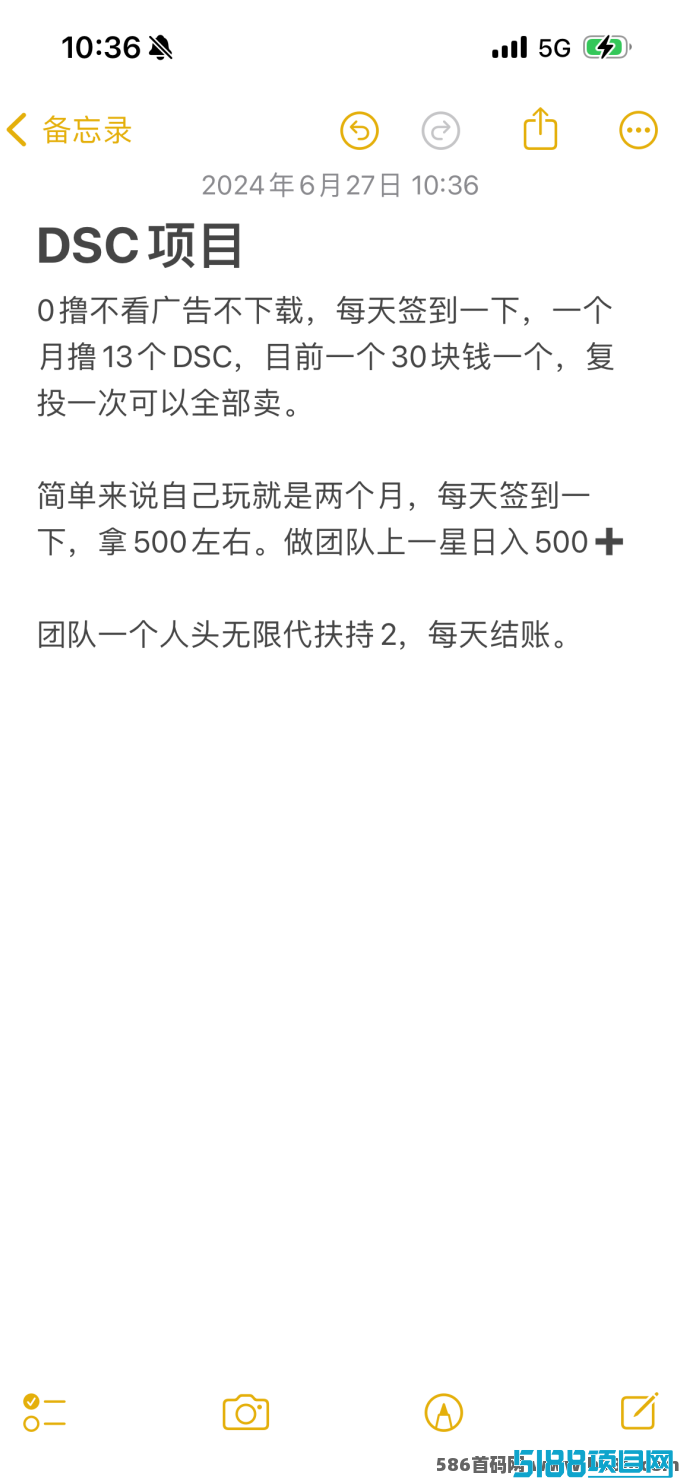
Task: Open the camera attachment options
Action: [245, 1412]
